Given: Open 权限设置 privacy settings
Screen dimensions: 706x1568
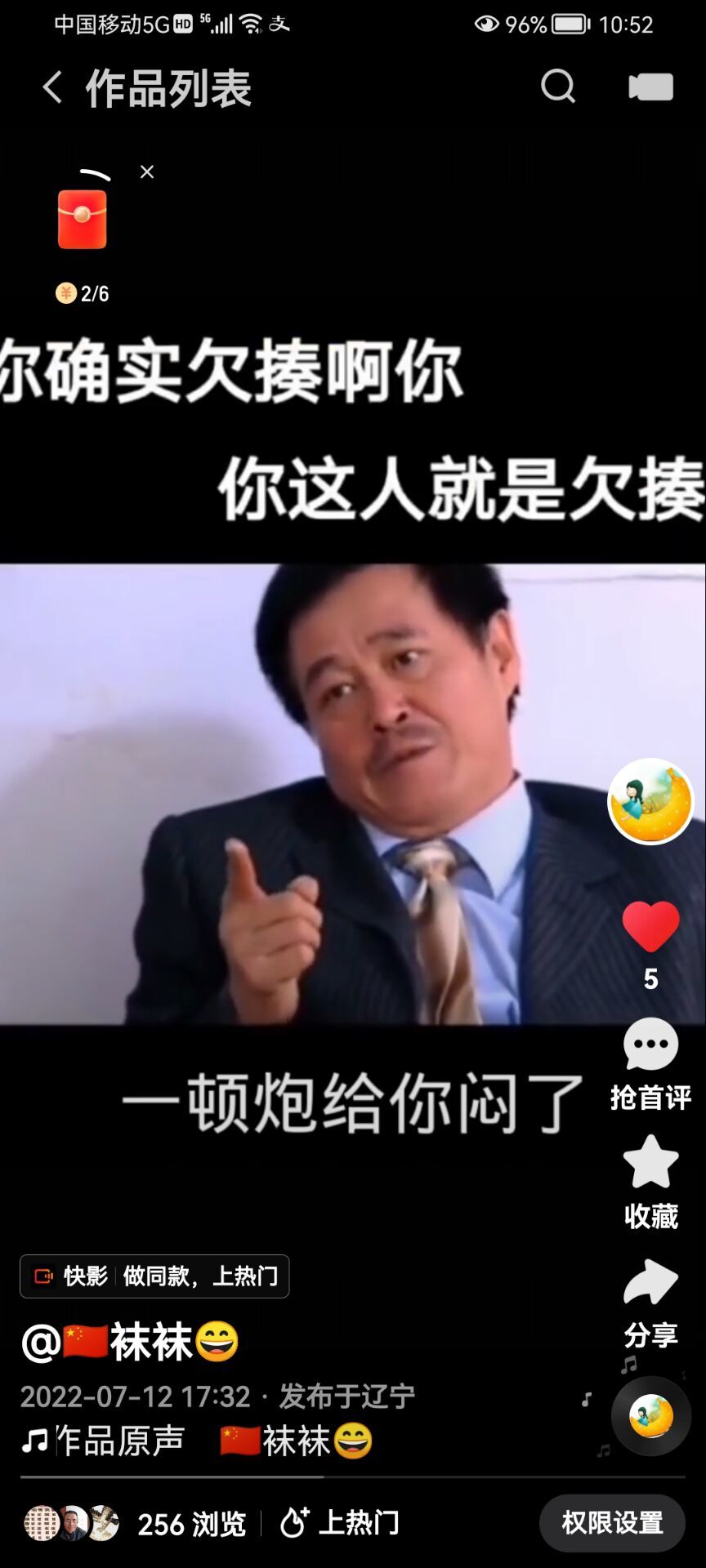Looking at the screenshot, I should pyautogui.click(x=612, y=1523).
